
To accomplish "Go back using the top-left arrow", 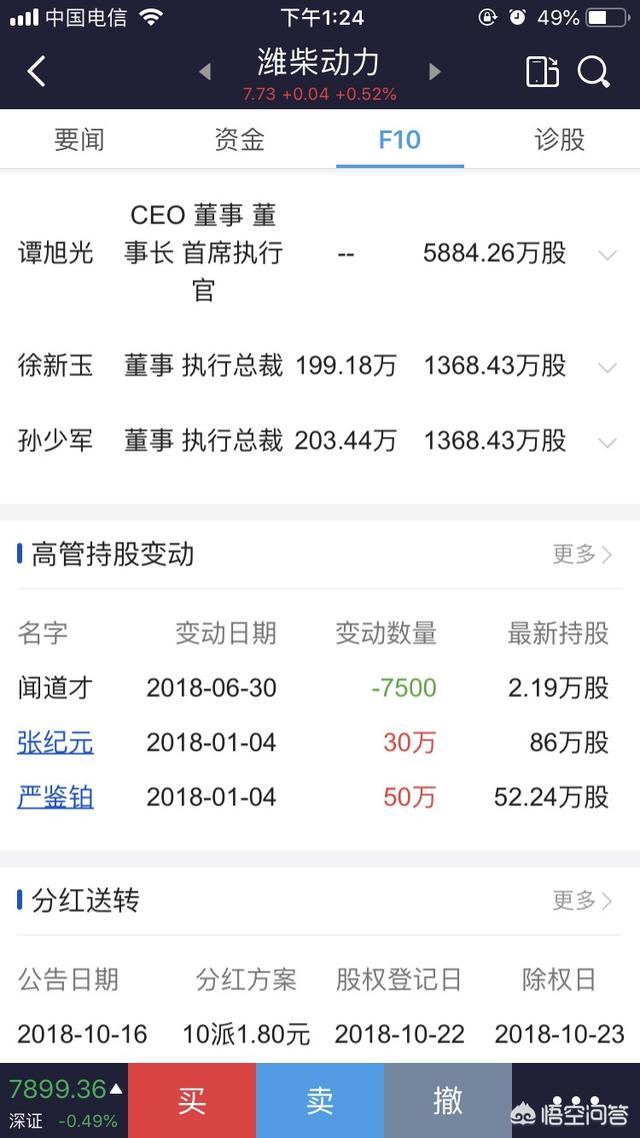I will click(37, 72).
